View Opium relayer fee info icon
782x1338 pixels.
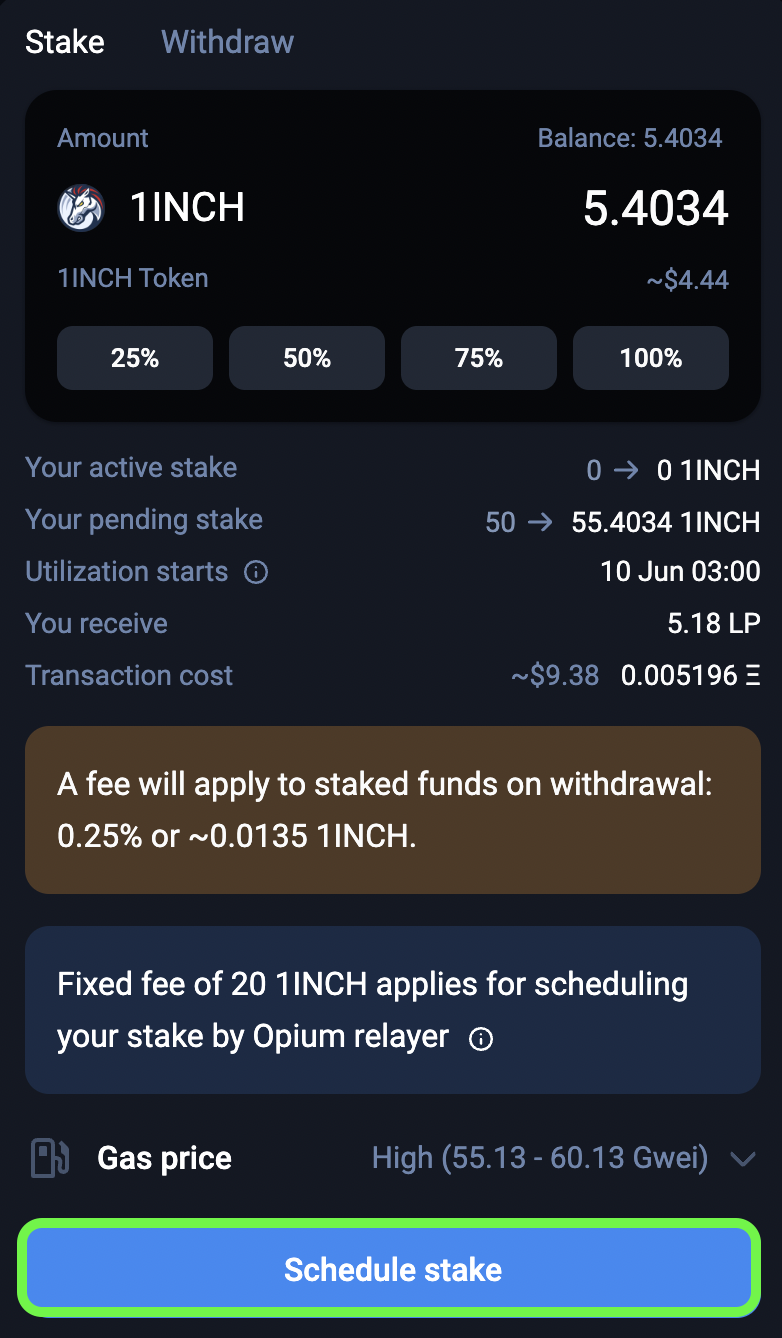click(x=481, y=1039)
